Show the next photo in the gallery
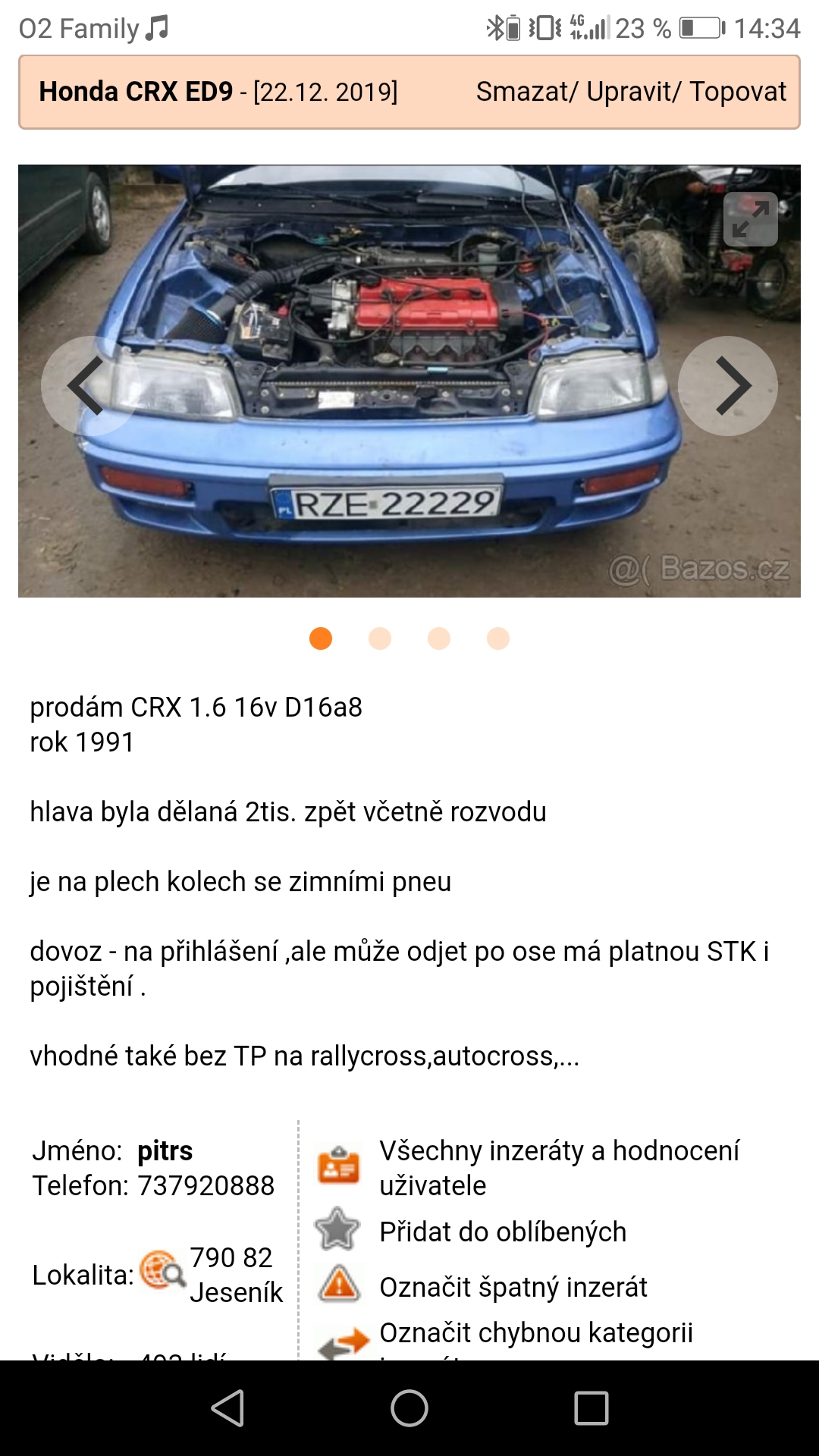Viewport: 819px width, 1456px height. [x=727, y=386]
